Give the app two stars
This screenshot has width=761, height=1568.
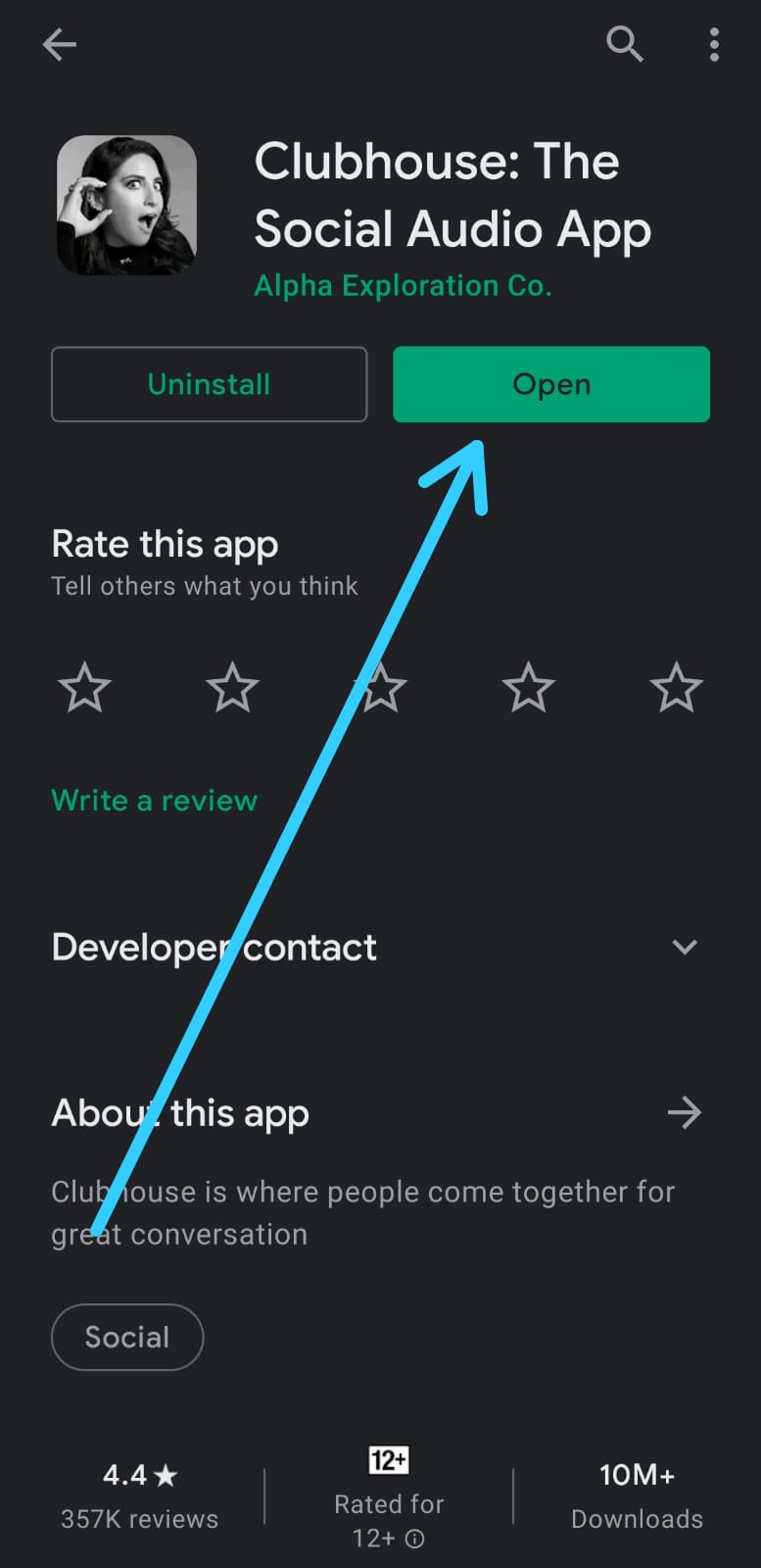click(233, 687)
